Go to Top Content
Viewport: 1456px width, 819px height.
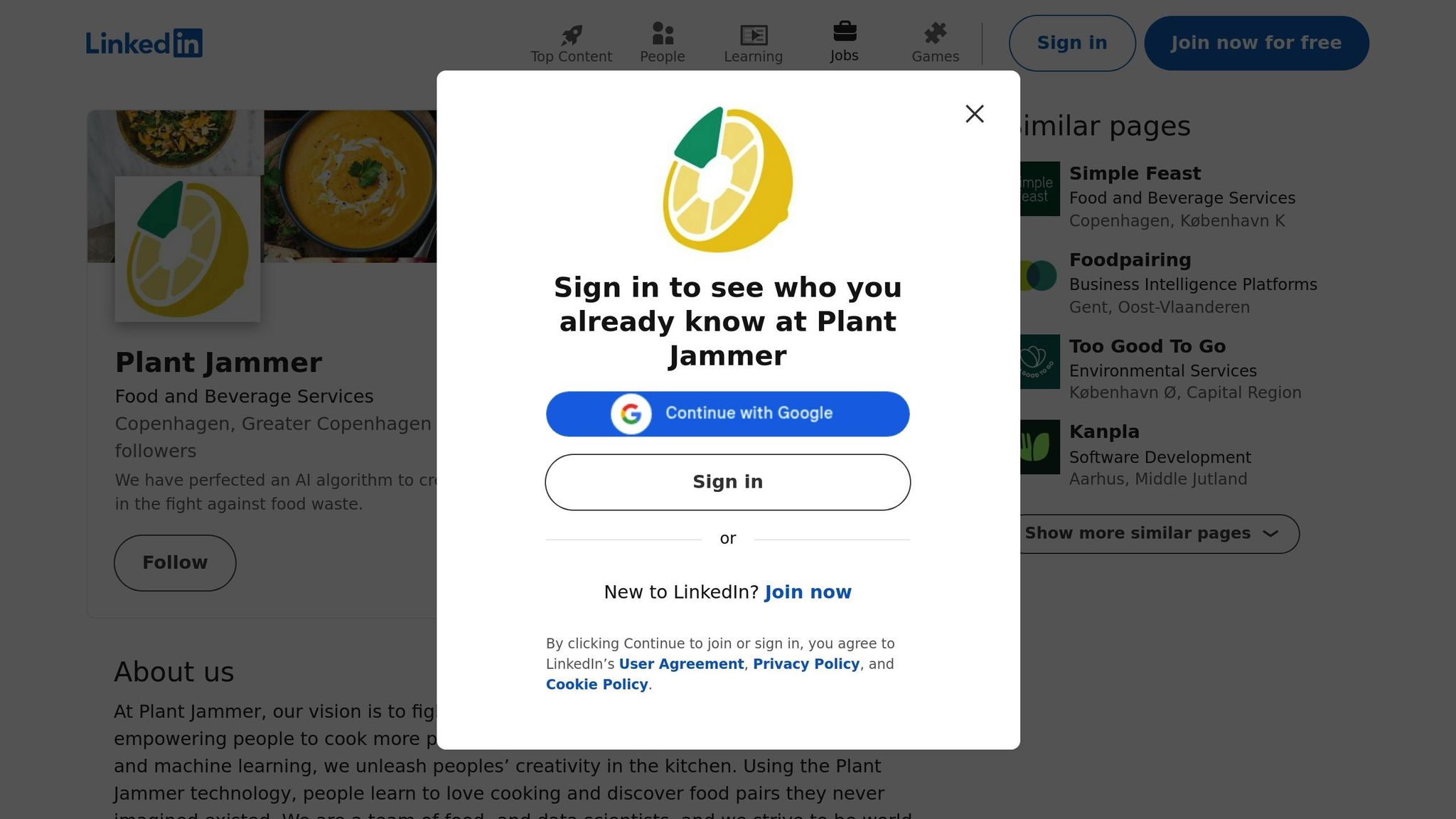tap(571, 43)
